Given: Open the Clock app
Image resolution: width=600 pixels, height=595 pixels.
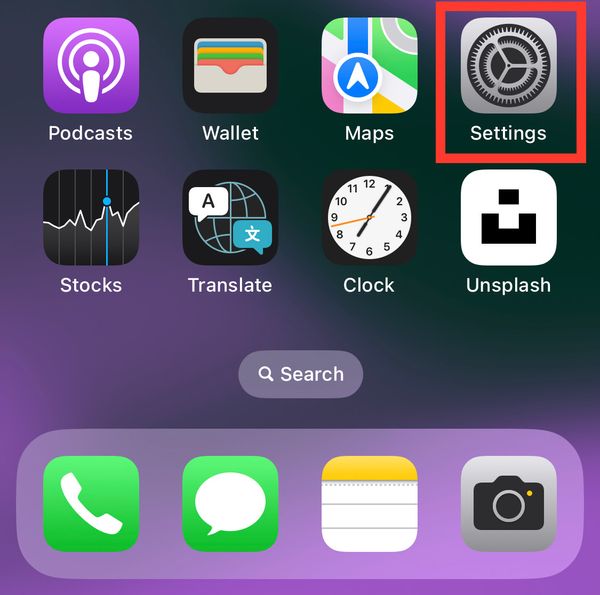Looking at the screenshot, I should [x=369, y=218].
